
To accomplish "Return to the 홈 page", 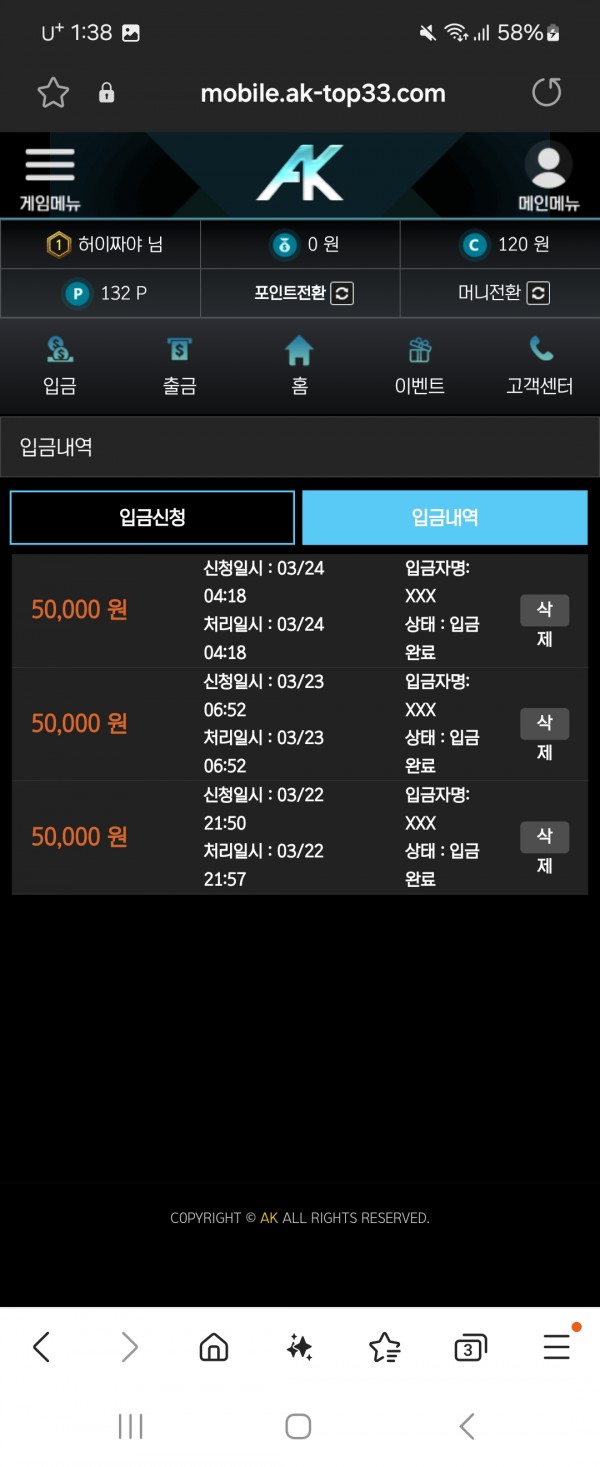I will point(299,366).
